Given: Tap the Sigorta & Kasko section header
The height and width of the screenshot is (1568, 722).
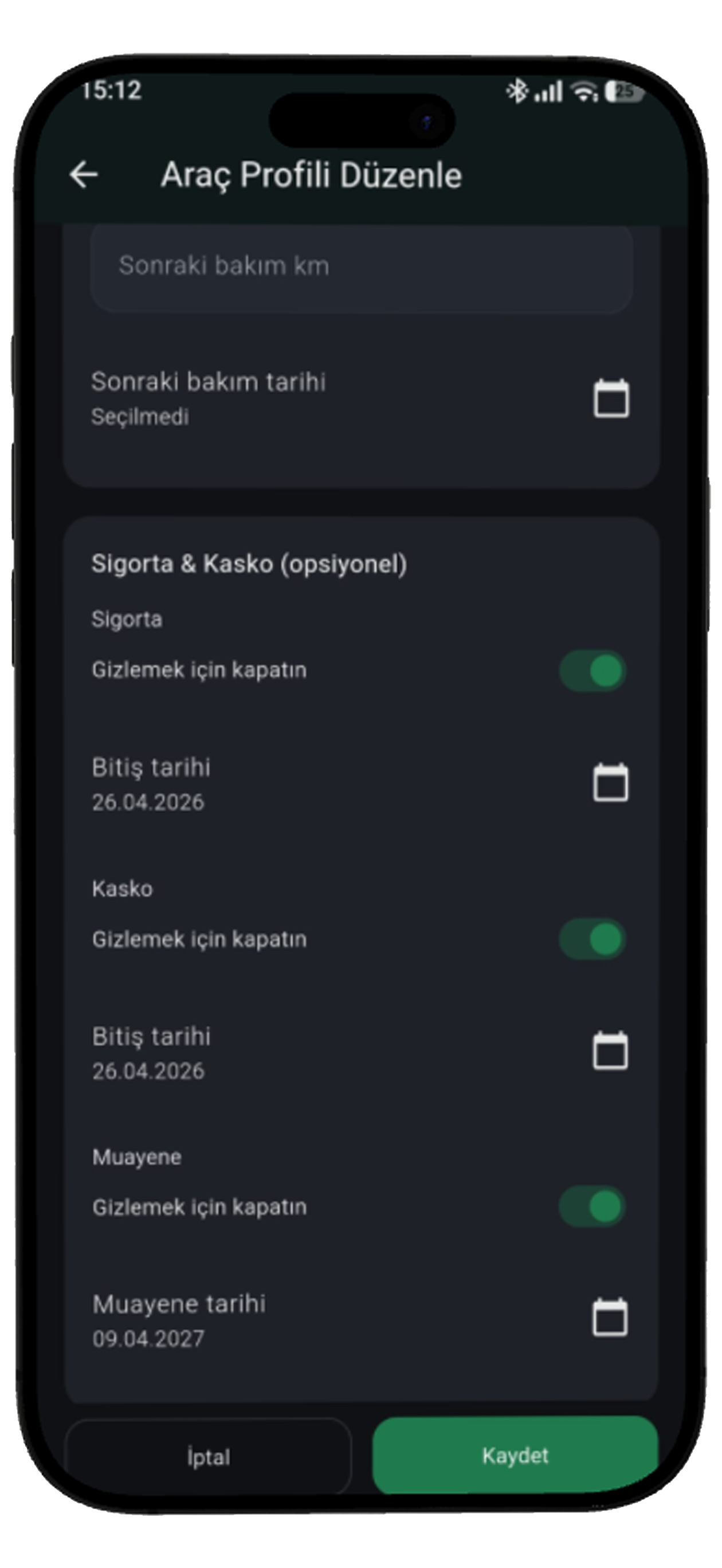Looking at the screenshot, I should 250,565.
